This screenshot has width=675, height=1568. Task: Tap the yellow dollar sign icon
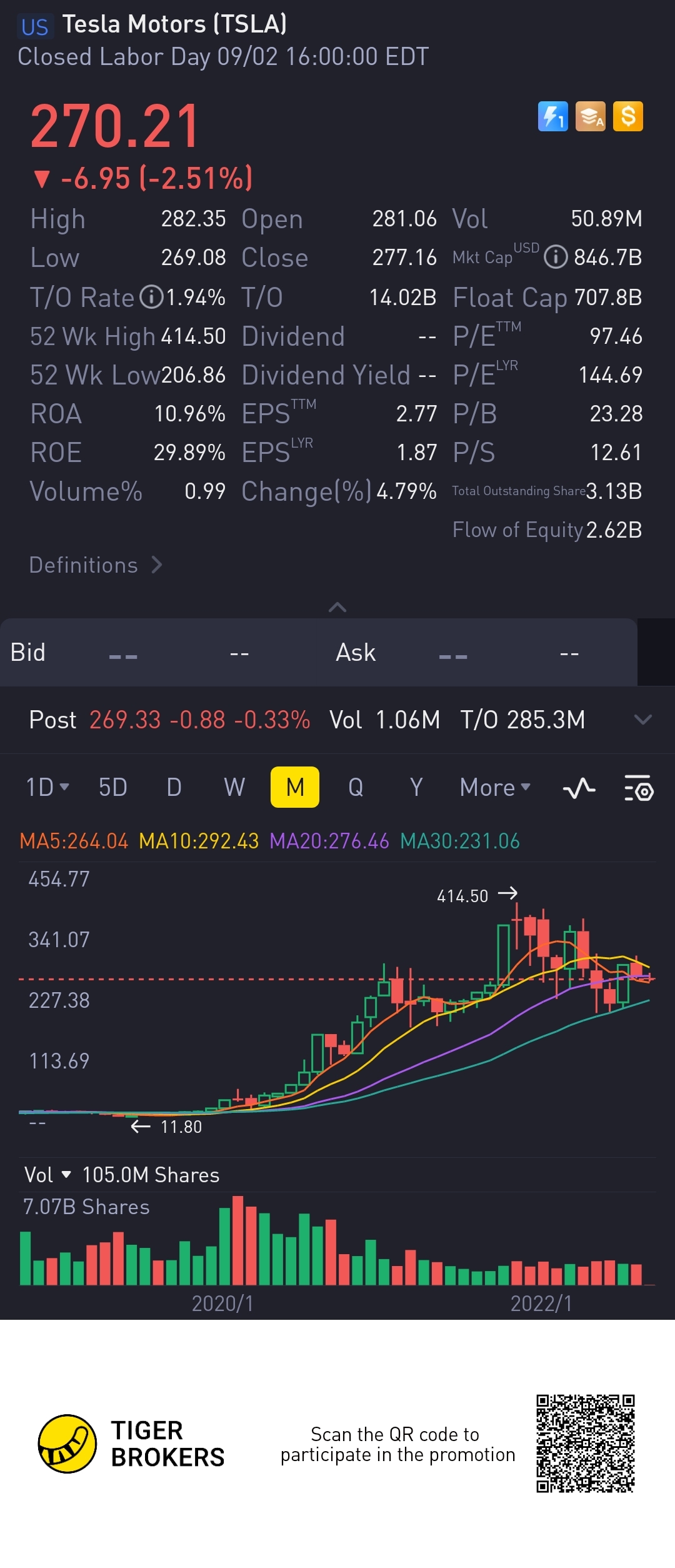pyautogui.click(x=628, y=116)
